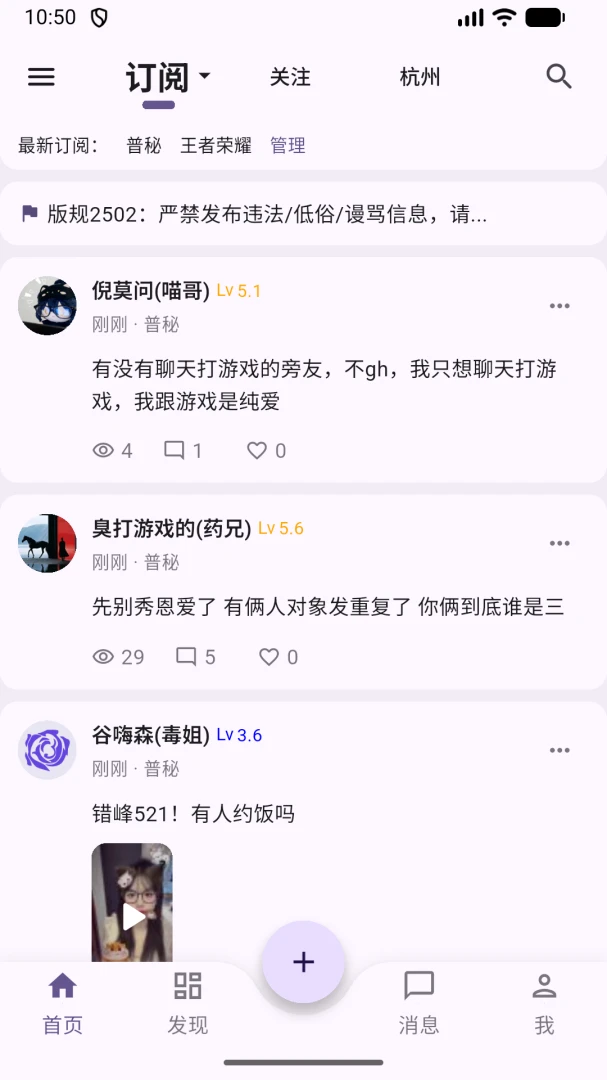Open comments on 倪莫问(喵哥)'s post

click(183, 450)
